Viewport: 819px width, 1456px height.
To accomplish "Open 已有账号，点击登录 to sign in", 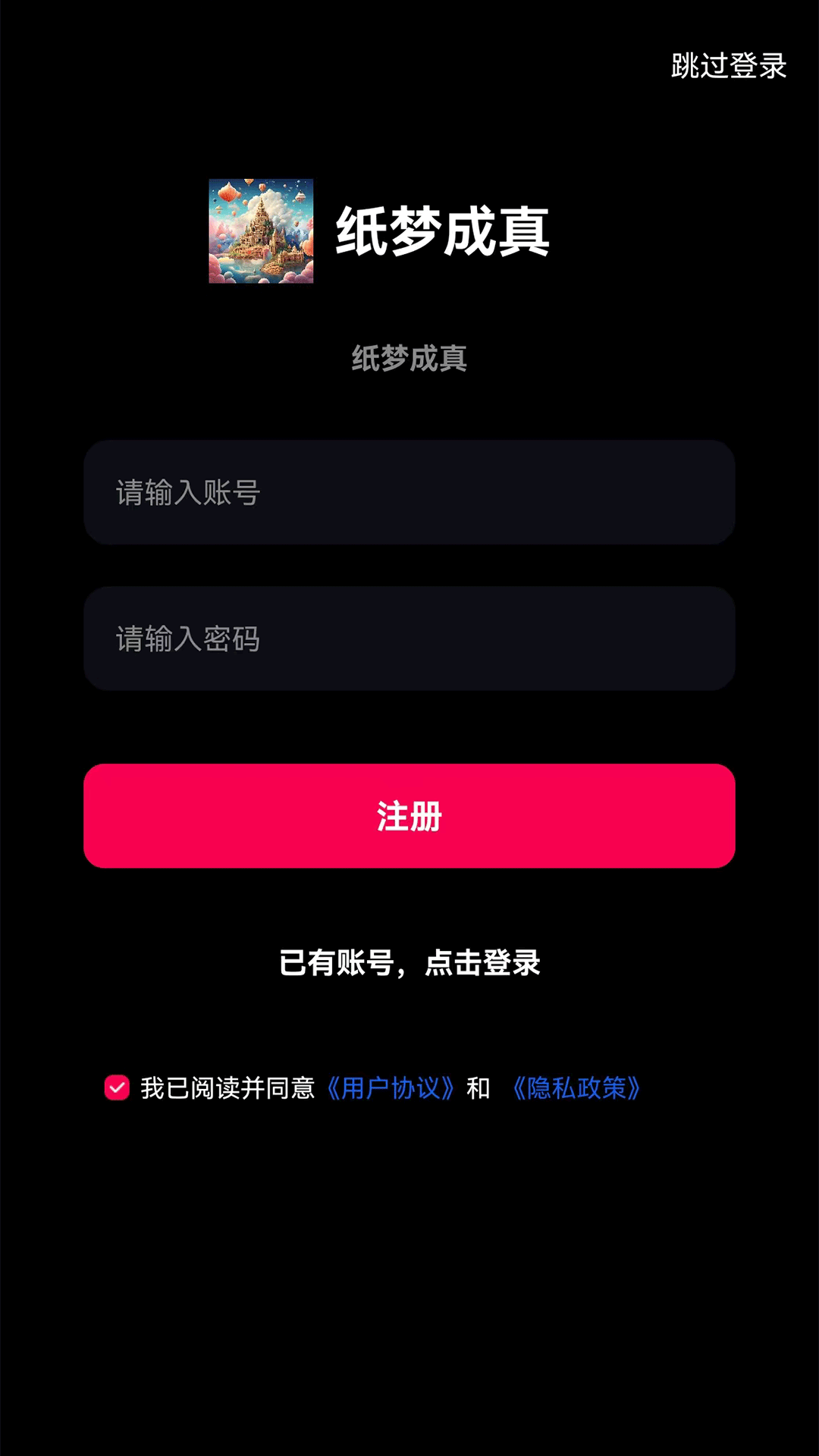I will click(409, 963).
